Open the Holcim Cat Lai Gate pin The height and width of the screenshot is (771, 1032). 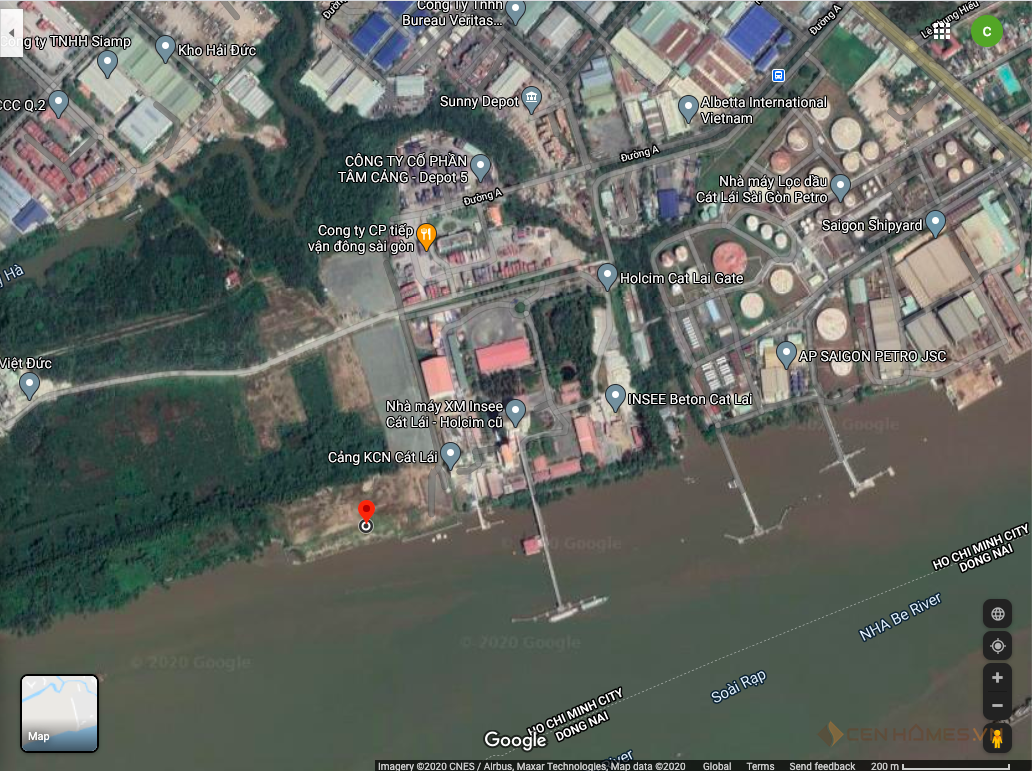click(x=607, y=275)
